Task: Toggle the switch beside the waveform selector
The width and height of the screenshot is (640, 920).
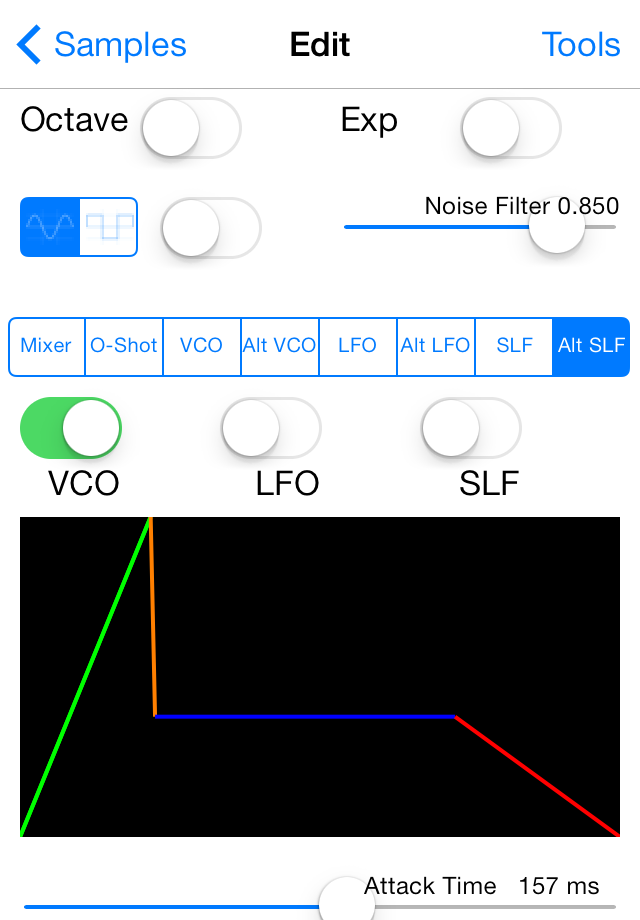Action: 211,227
